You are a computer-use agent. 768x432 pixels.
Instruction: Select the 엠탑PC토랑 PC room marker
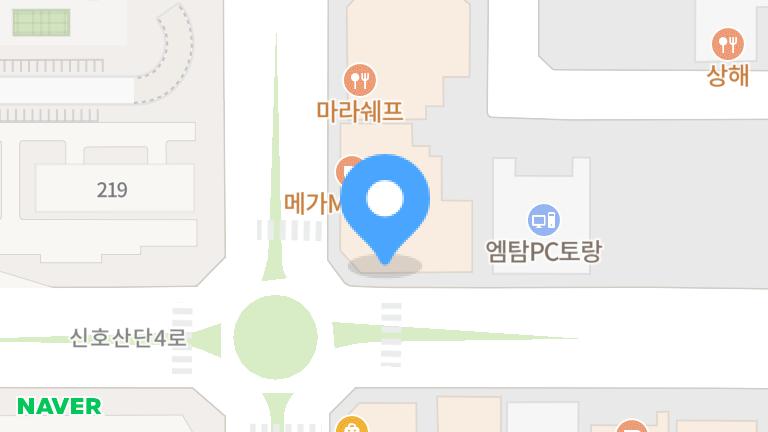pos(543,219)
